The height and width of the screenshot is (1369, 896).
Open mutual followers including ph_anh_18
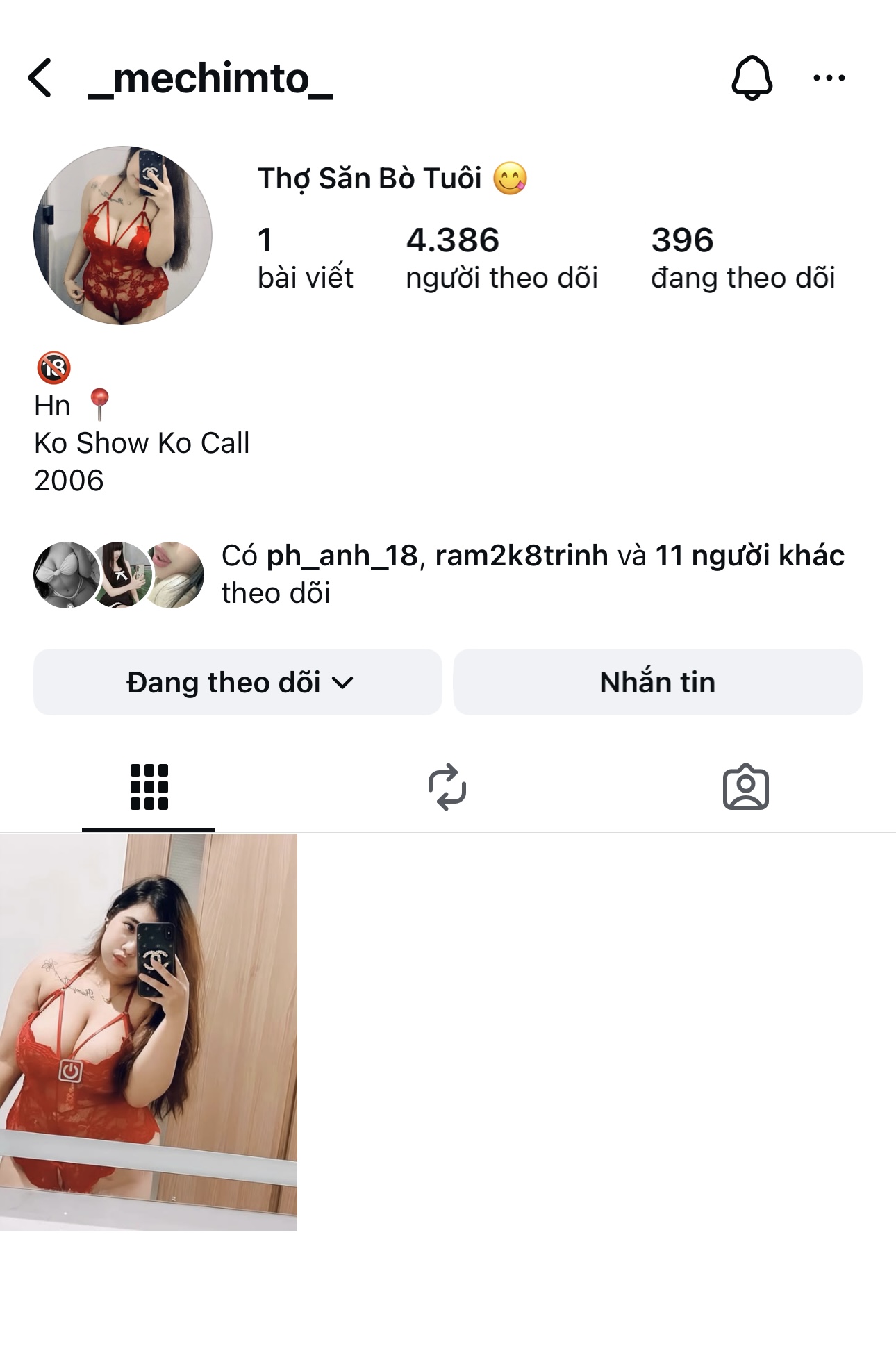tap(532, 574)
